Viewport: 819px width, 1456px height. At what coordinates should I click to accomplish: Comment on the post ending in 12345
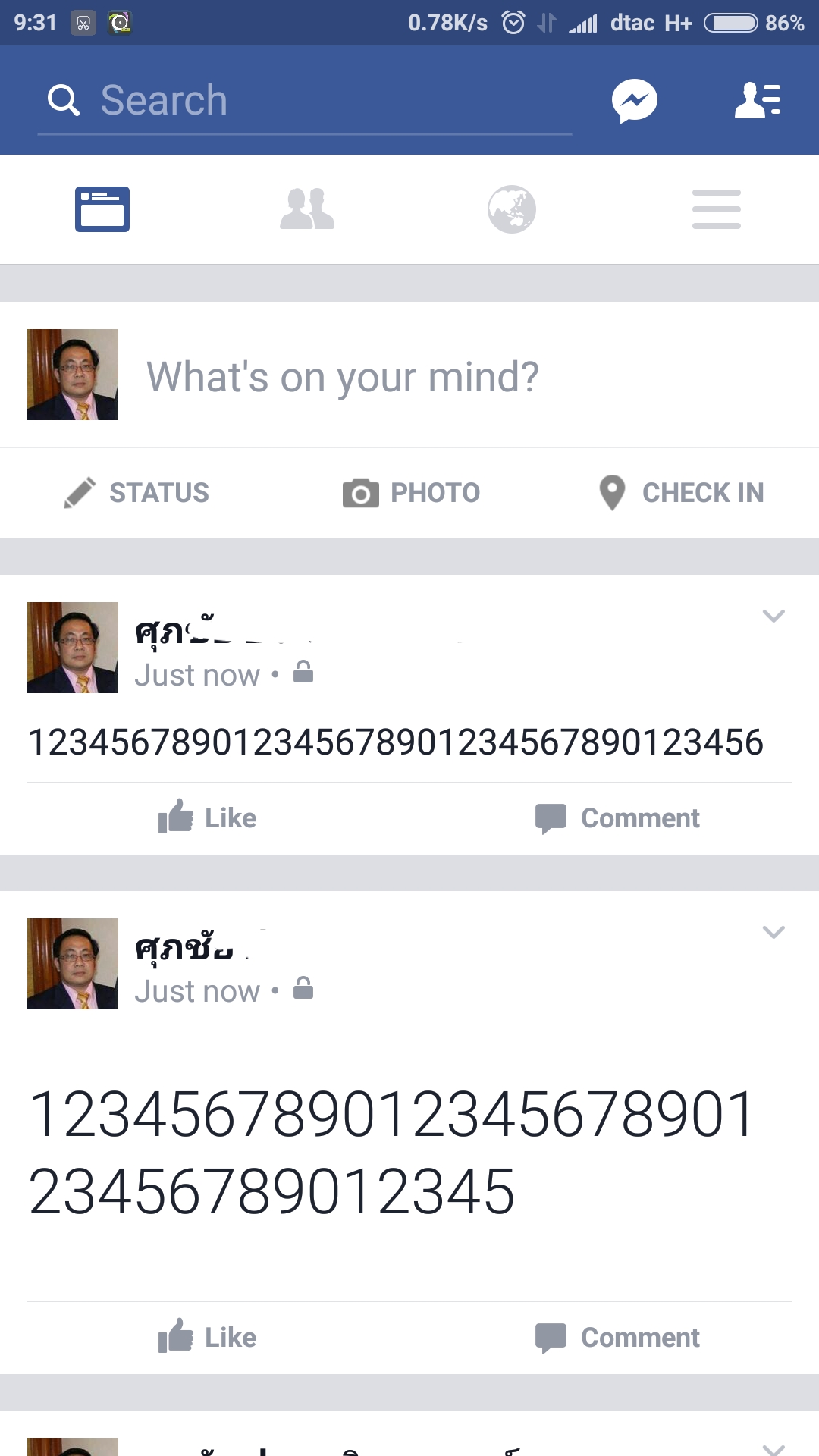click(x=617, y=1338)
